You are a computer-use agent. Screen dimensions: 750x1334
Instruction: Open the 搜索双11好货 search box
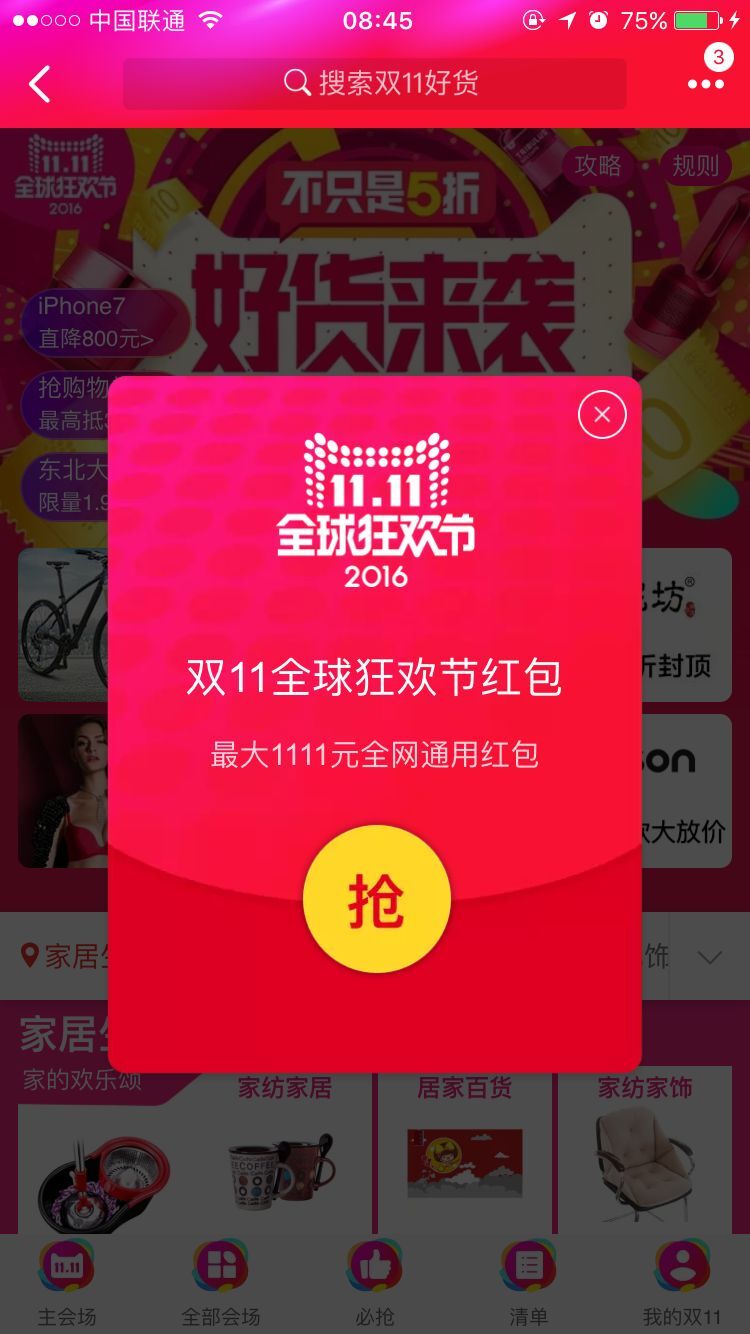point(375,84)
